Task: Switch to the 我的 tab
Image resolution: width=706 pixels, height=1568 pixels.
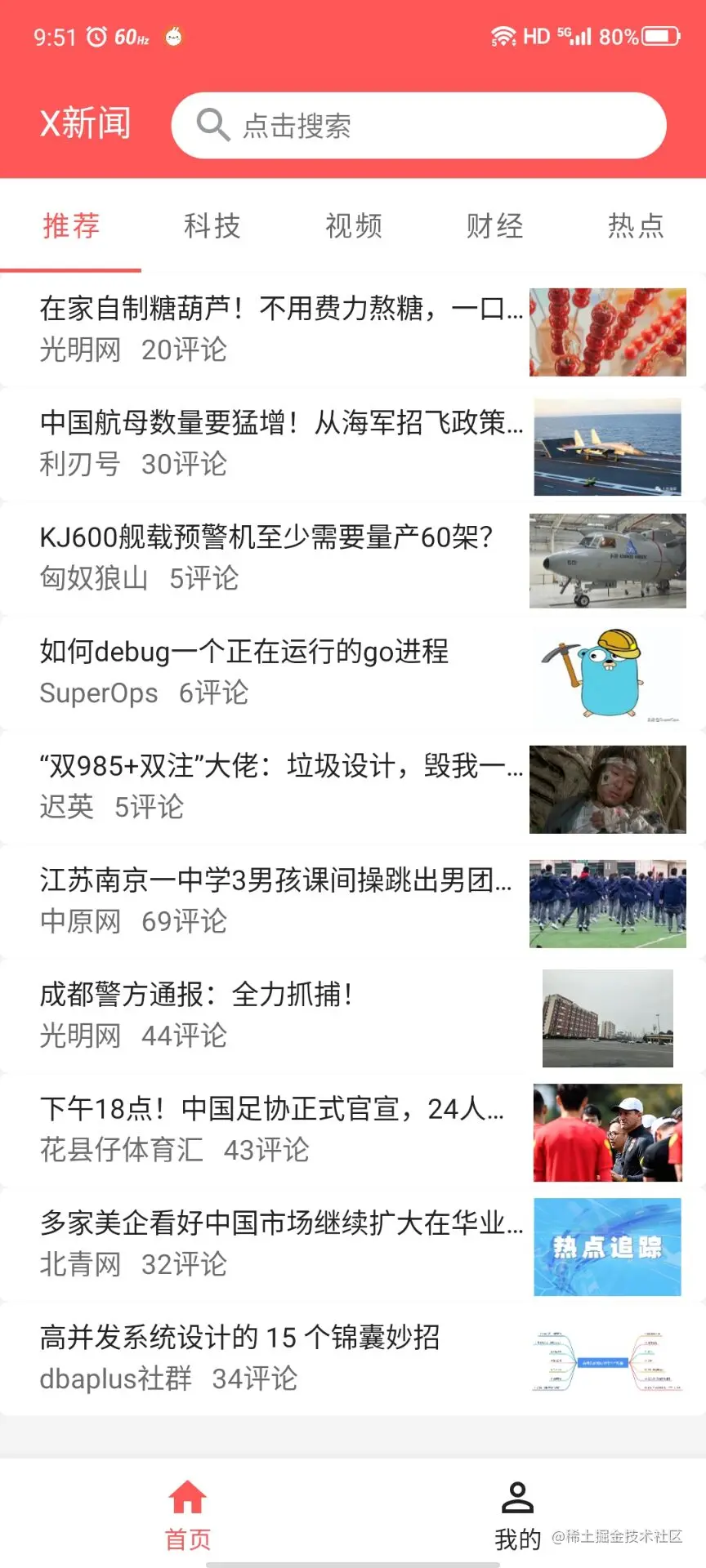Action: [x=517, y=1515]
